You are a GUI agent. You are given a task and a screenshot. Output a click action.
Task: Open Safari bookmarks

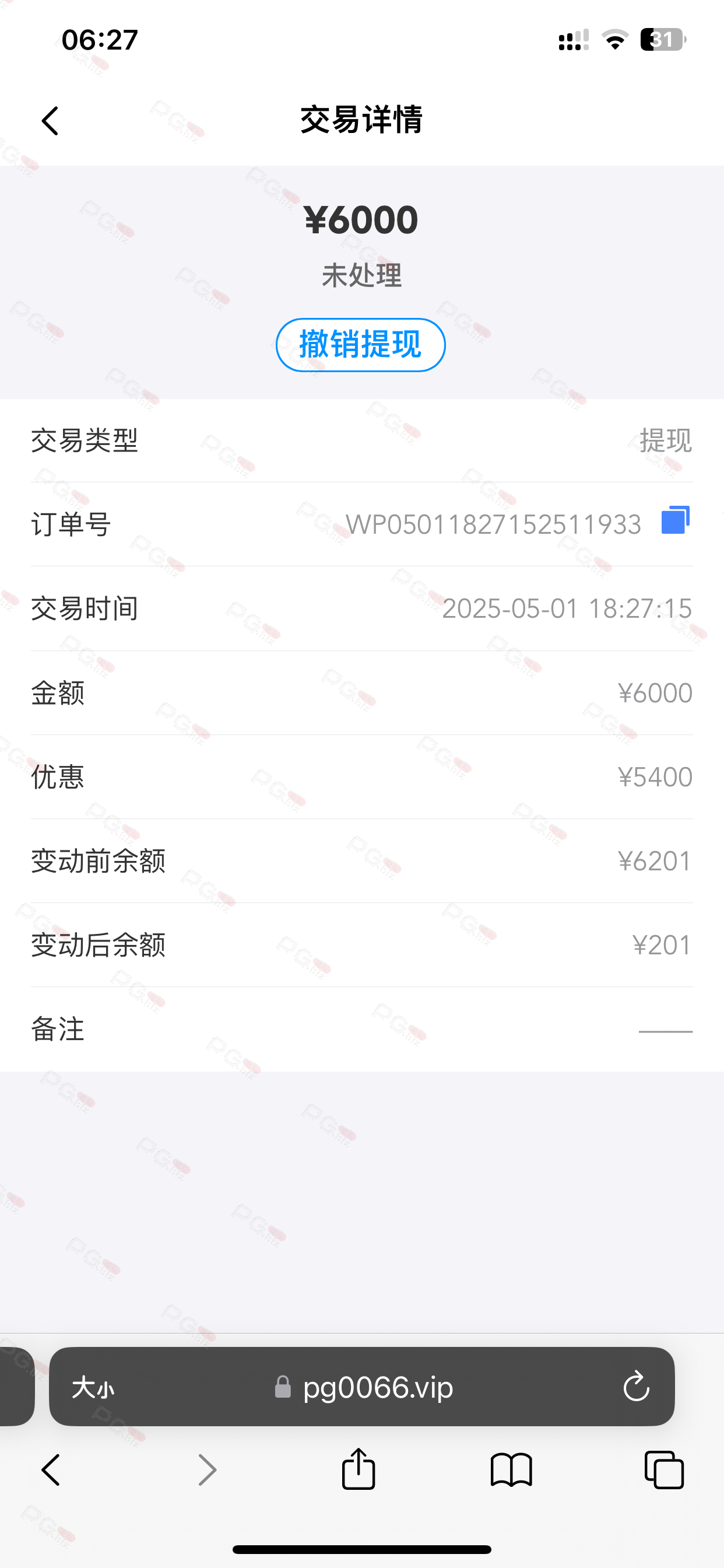(x=511, y=1470)
